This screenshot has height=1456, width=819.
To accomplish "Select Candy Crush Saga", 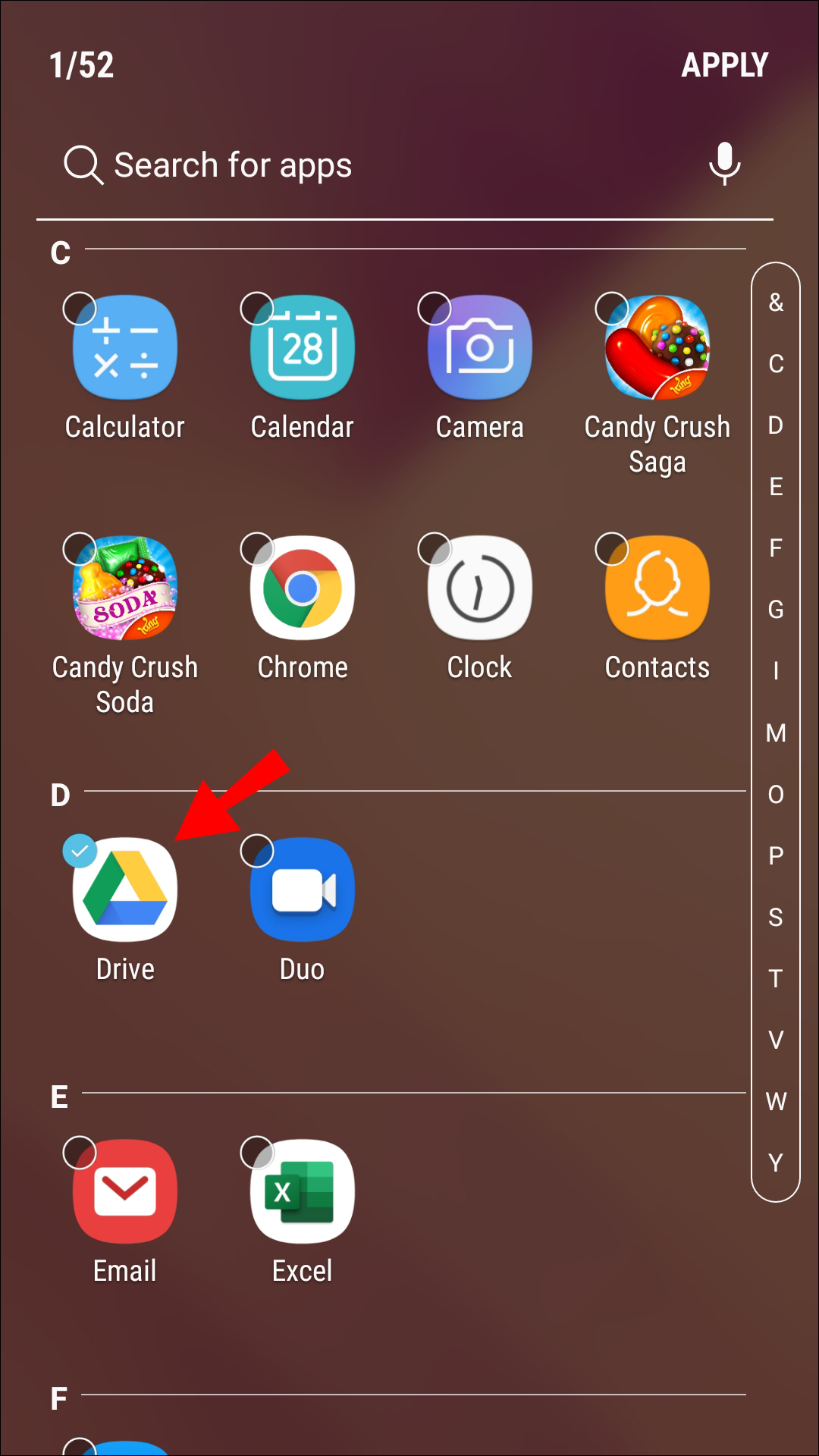I will [657, 348].
